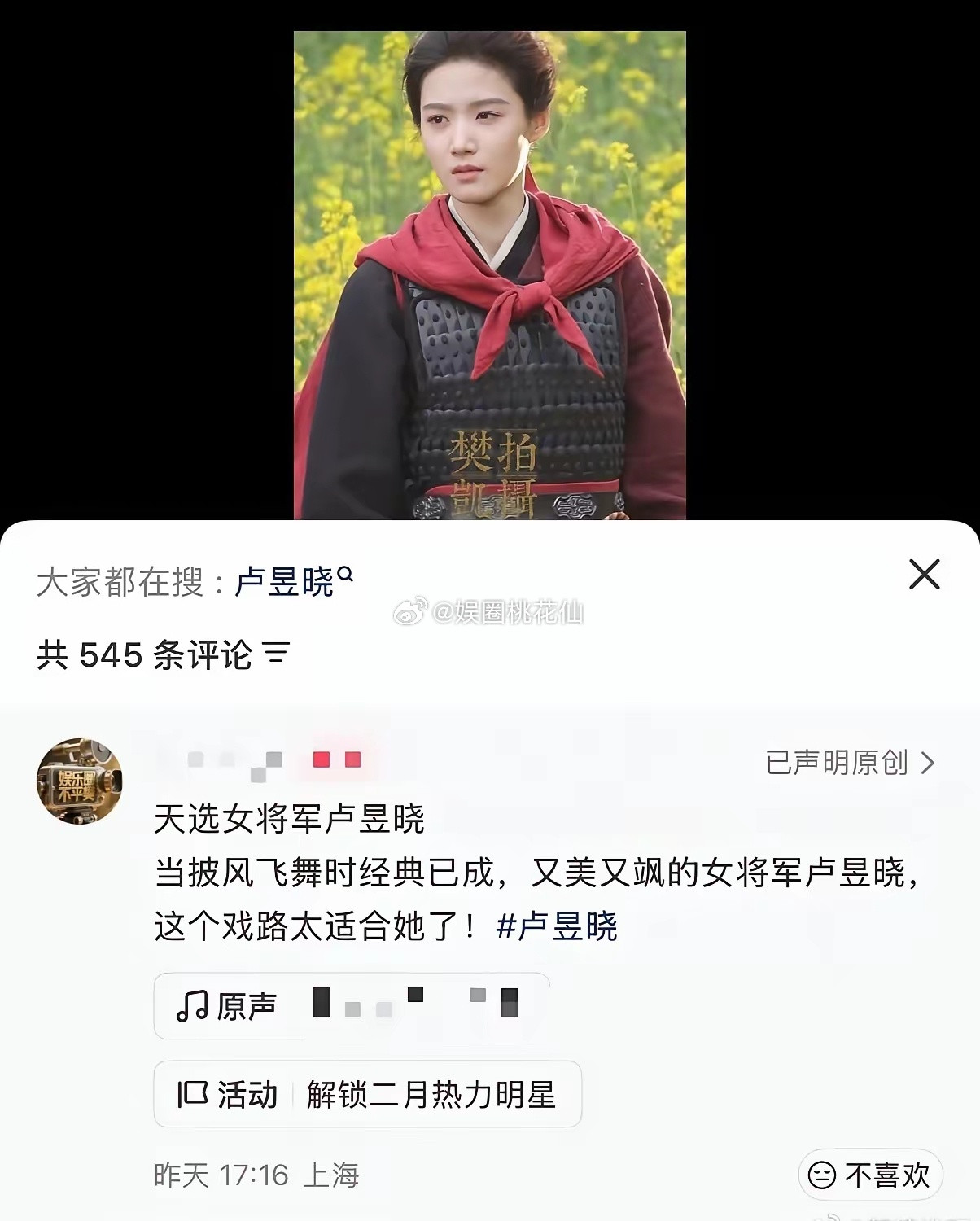
Task: Select the 活动 label tab
Action: coord(248,1095)
